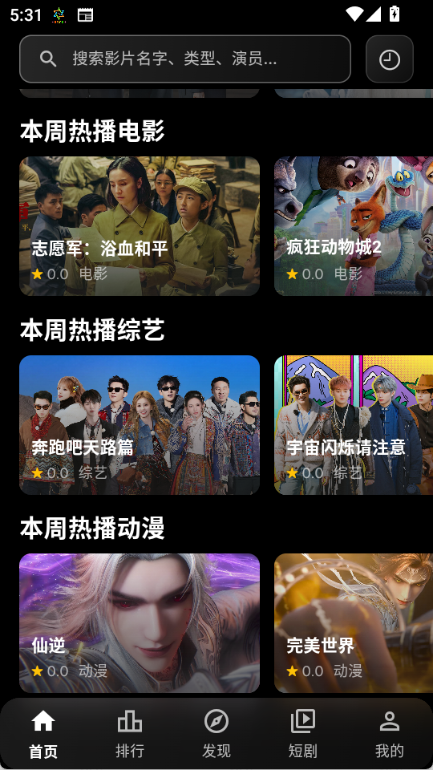The height and width of the screenshot is (770, 433).
Task: Open the anime 完美世界
Action: [x=353, y=623]
